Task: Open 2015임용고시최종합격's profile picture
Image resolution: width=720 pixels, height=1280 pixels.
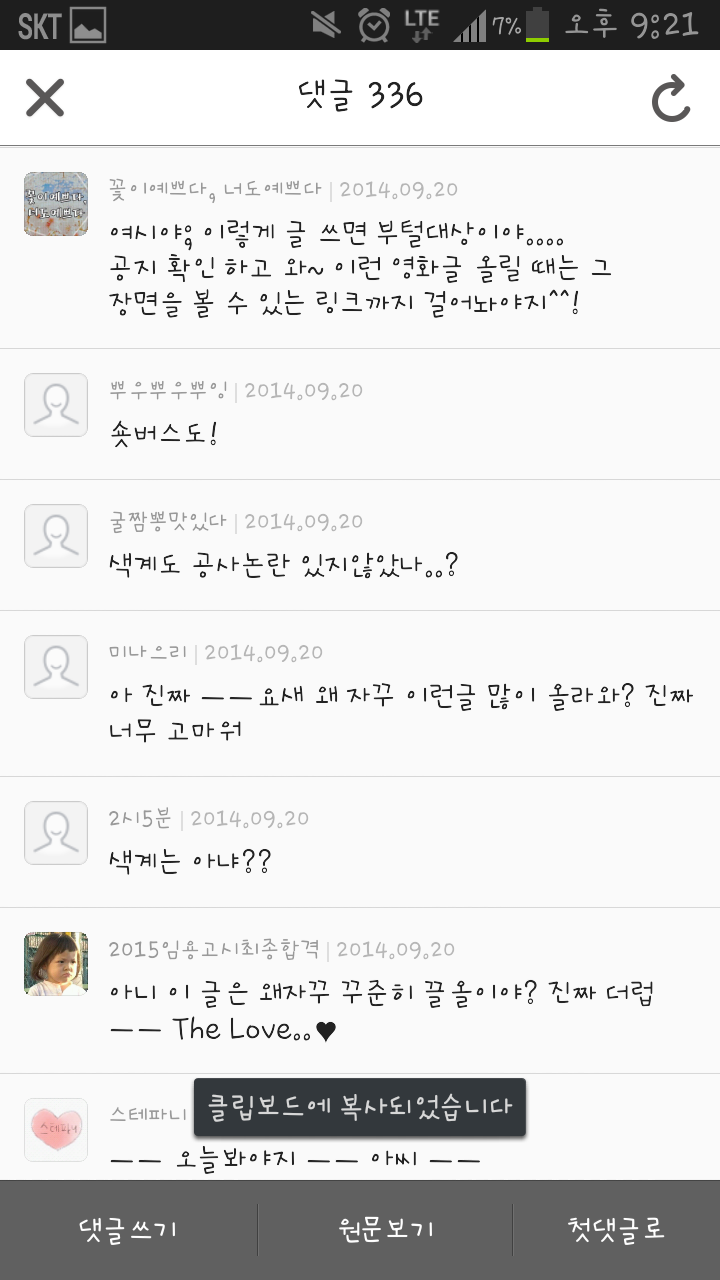Action: [56, 964]
